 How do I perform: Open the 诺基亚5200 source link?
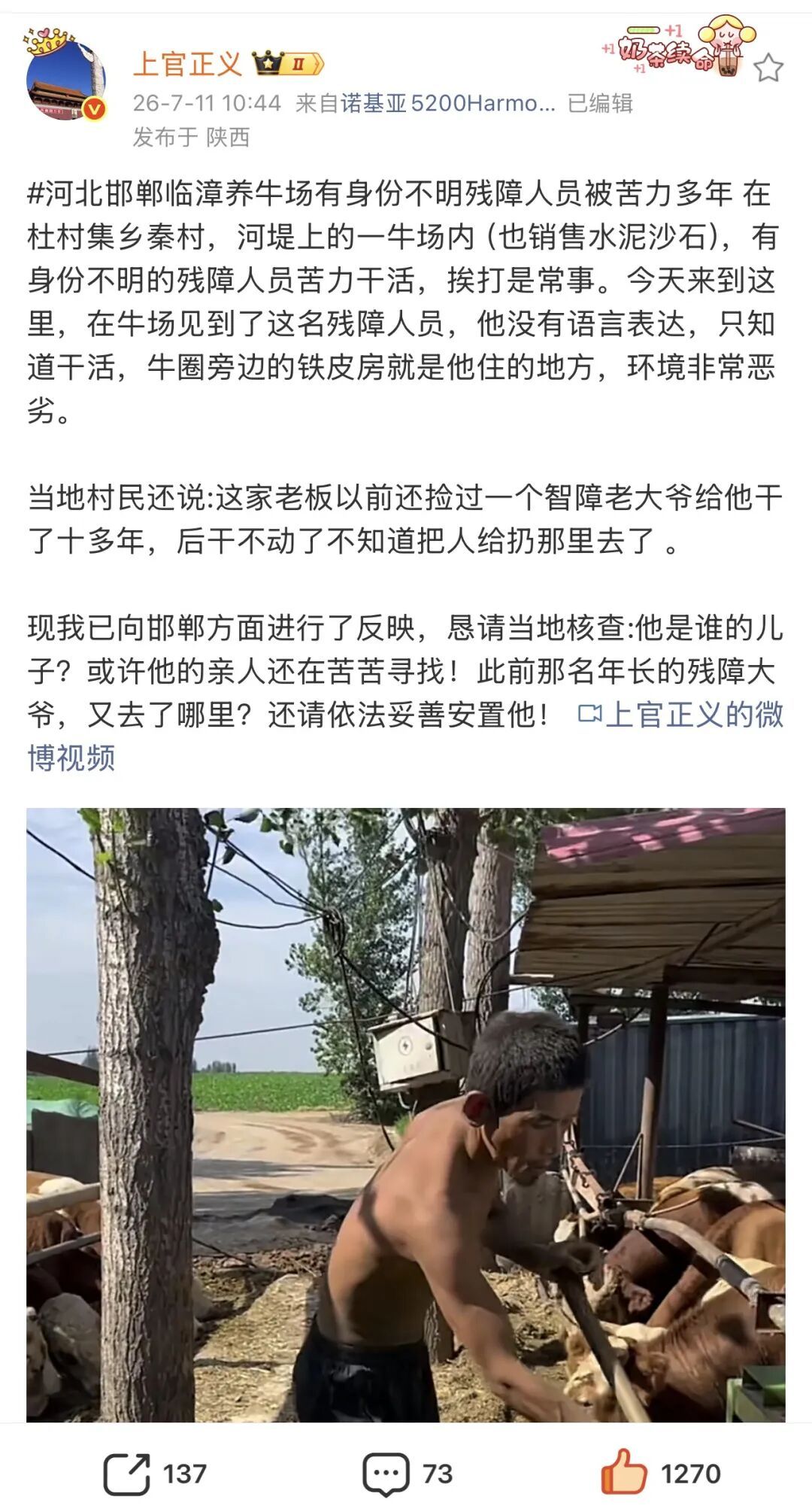(x=448, y=103)
